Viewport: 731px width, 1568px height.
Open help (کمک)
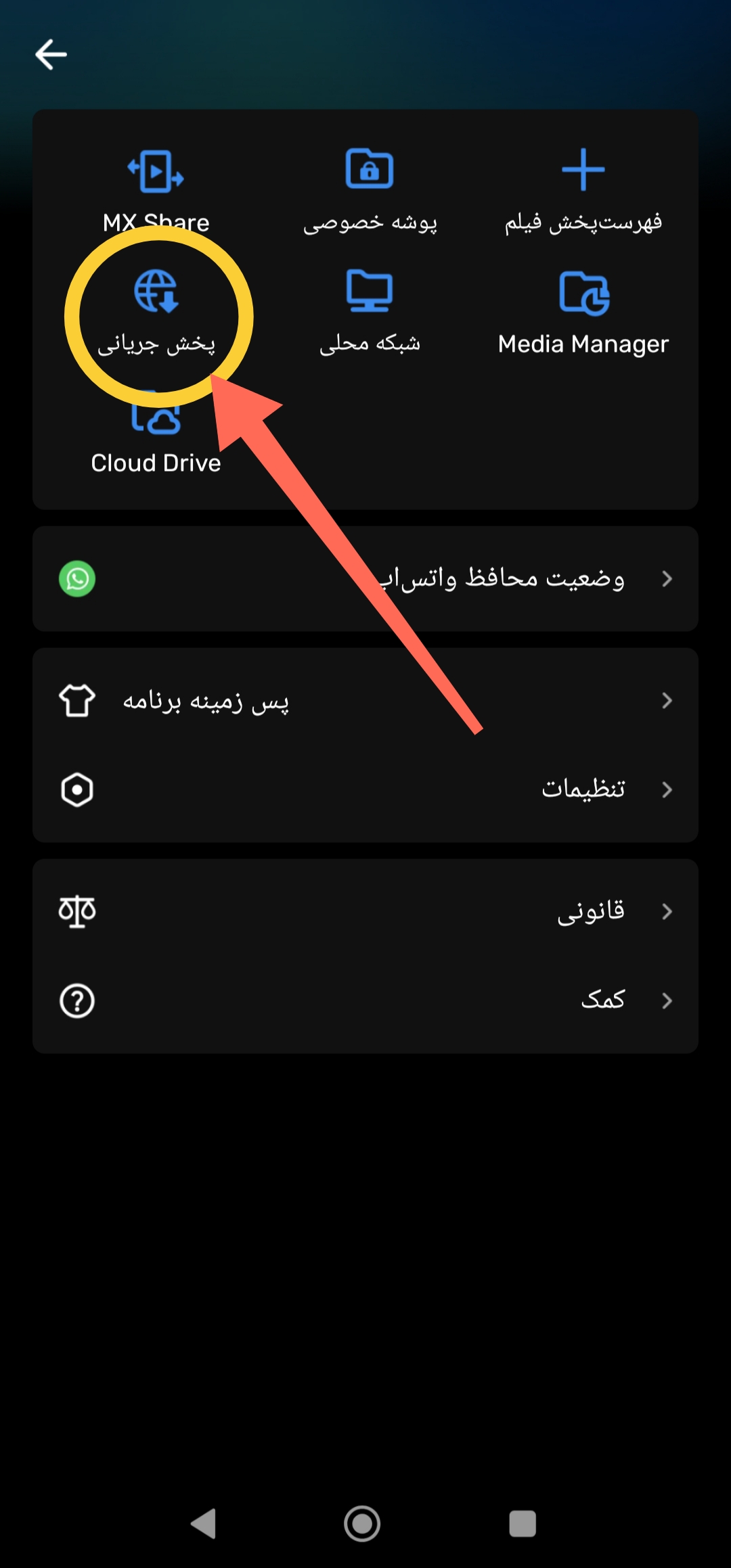coord(365,1000)
